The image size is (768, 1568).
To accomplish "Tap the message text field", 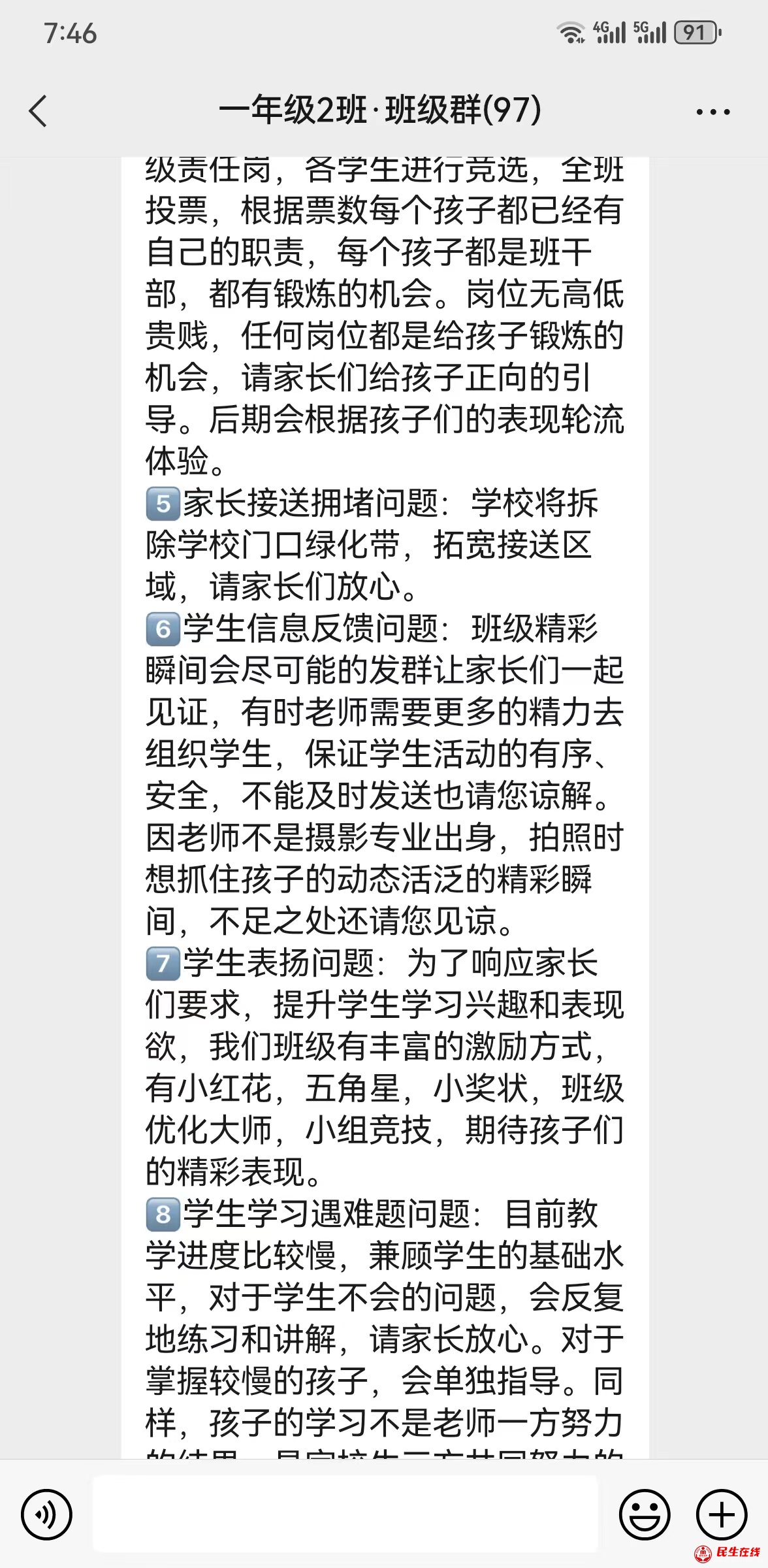I will click(345, 1513).
